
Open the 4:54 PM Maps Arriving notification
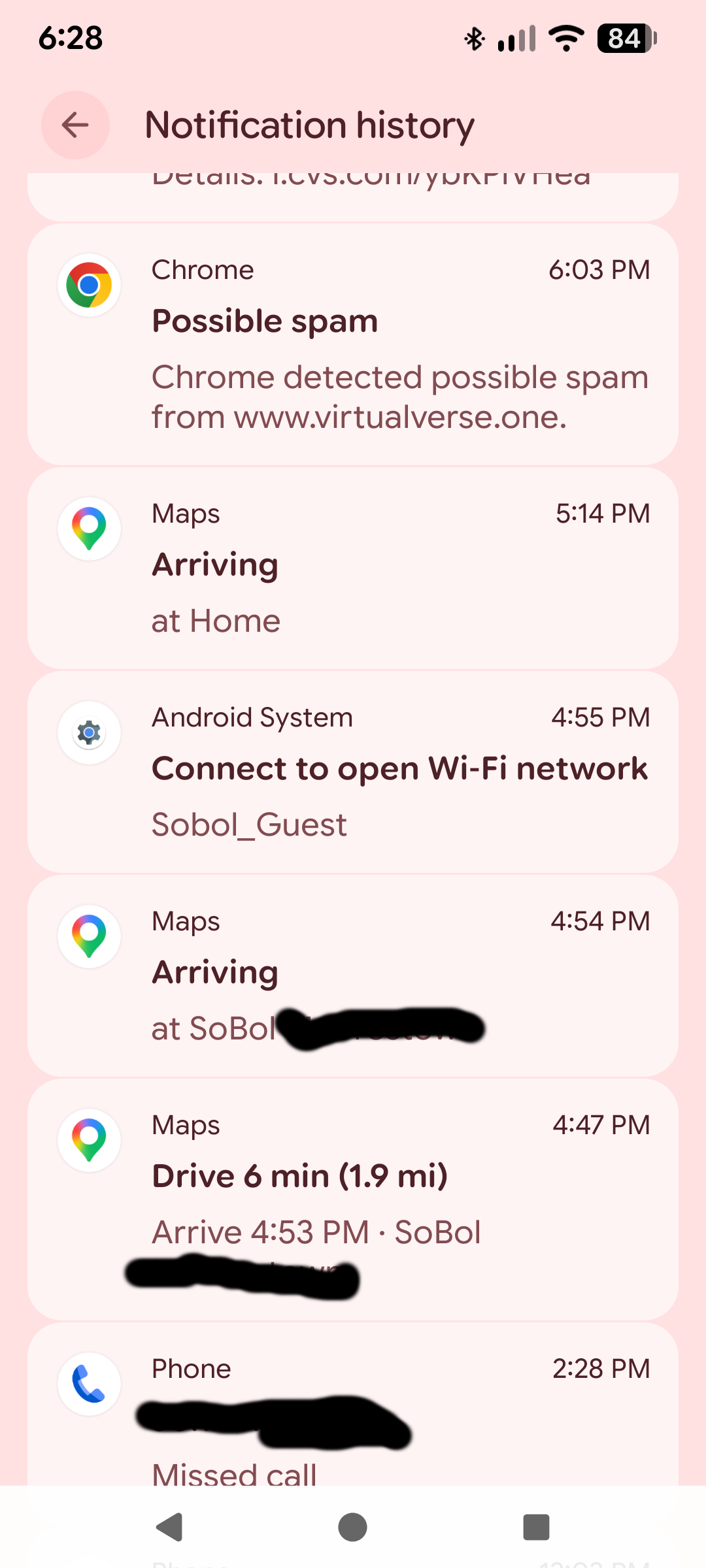tap(353, 975)
